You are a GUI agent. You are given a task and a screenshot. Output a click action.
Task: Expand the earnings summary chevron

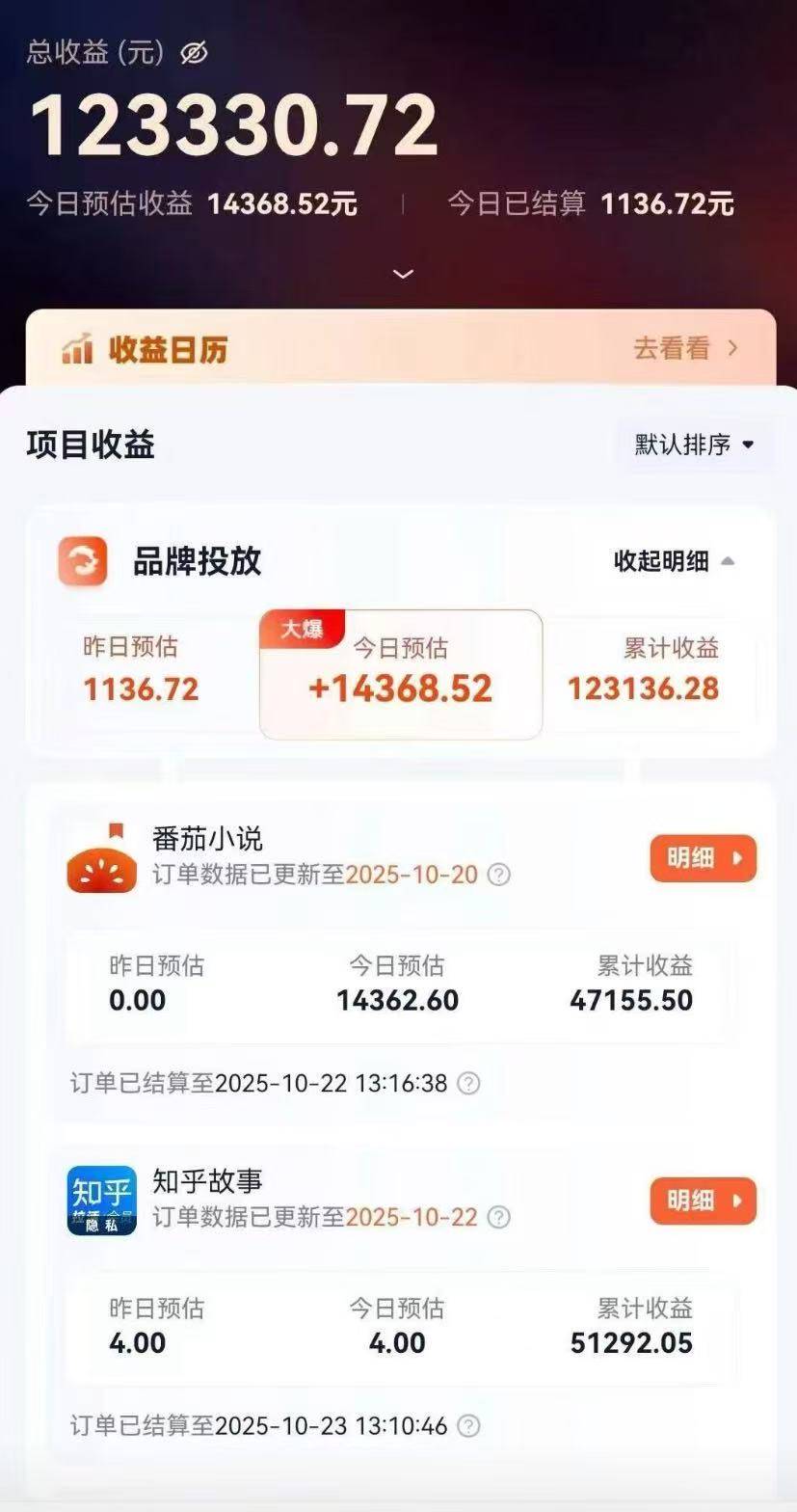403,274
